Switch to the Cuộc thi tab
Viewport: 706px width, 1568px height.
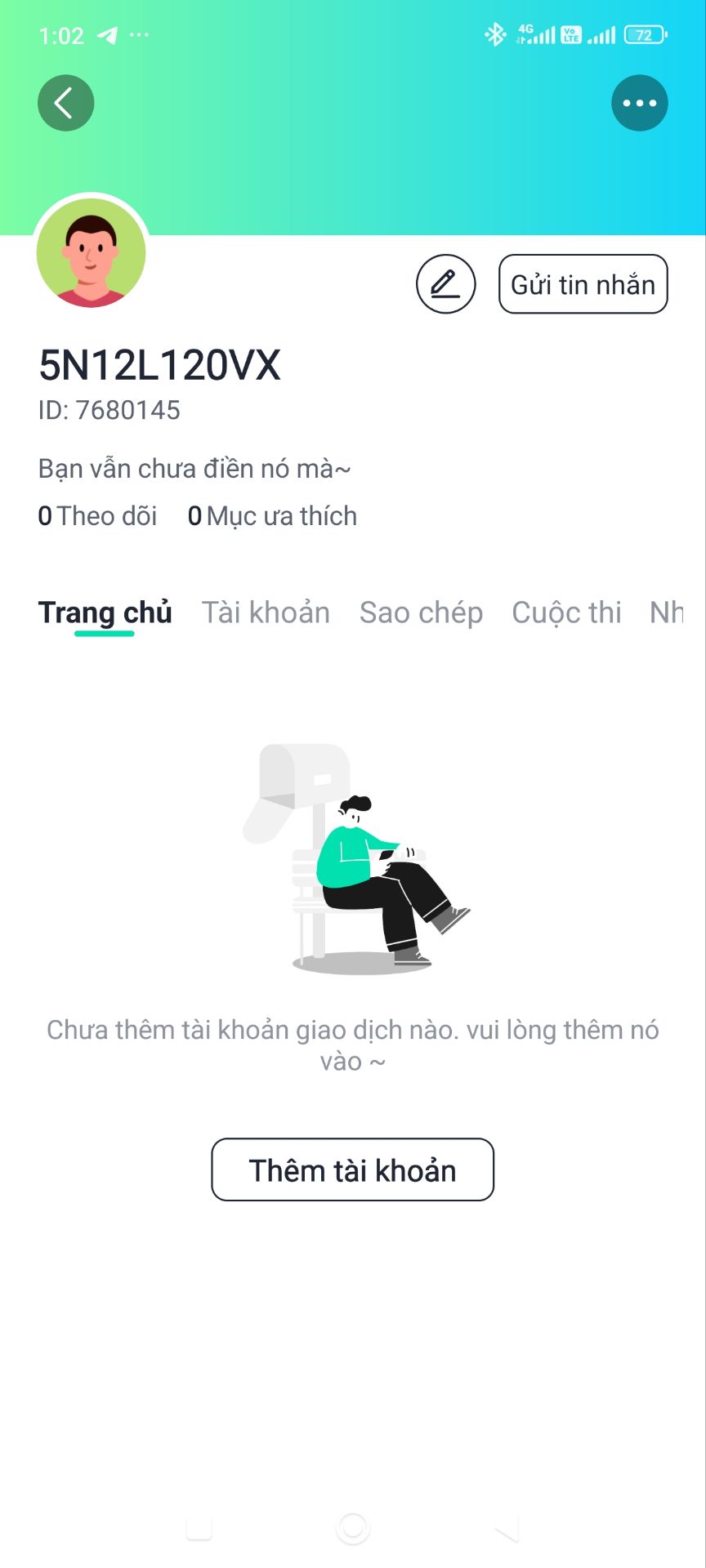tap(566, 612)
